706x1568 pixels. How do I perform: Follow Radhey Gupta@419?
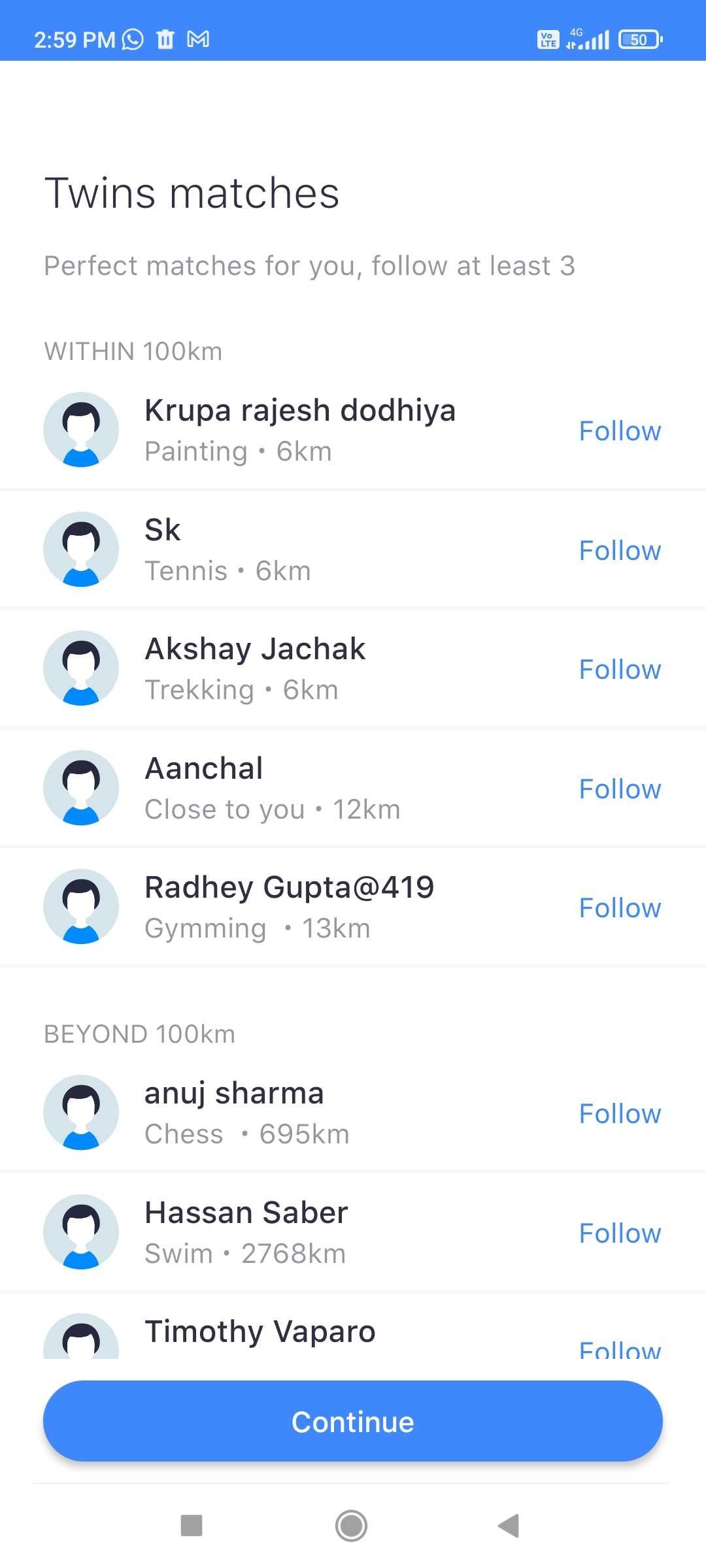click(620, 908)
